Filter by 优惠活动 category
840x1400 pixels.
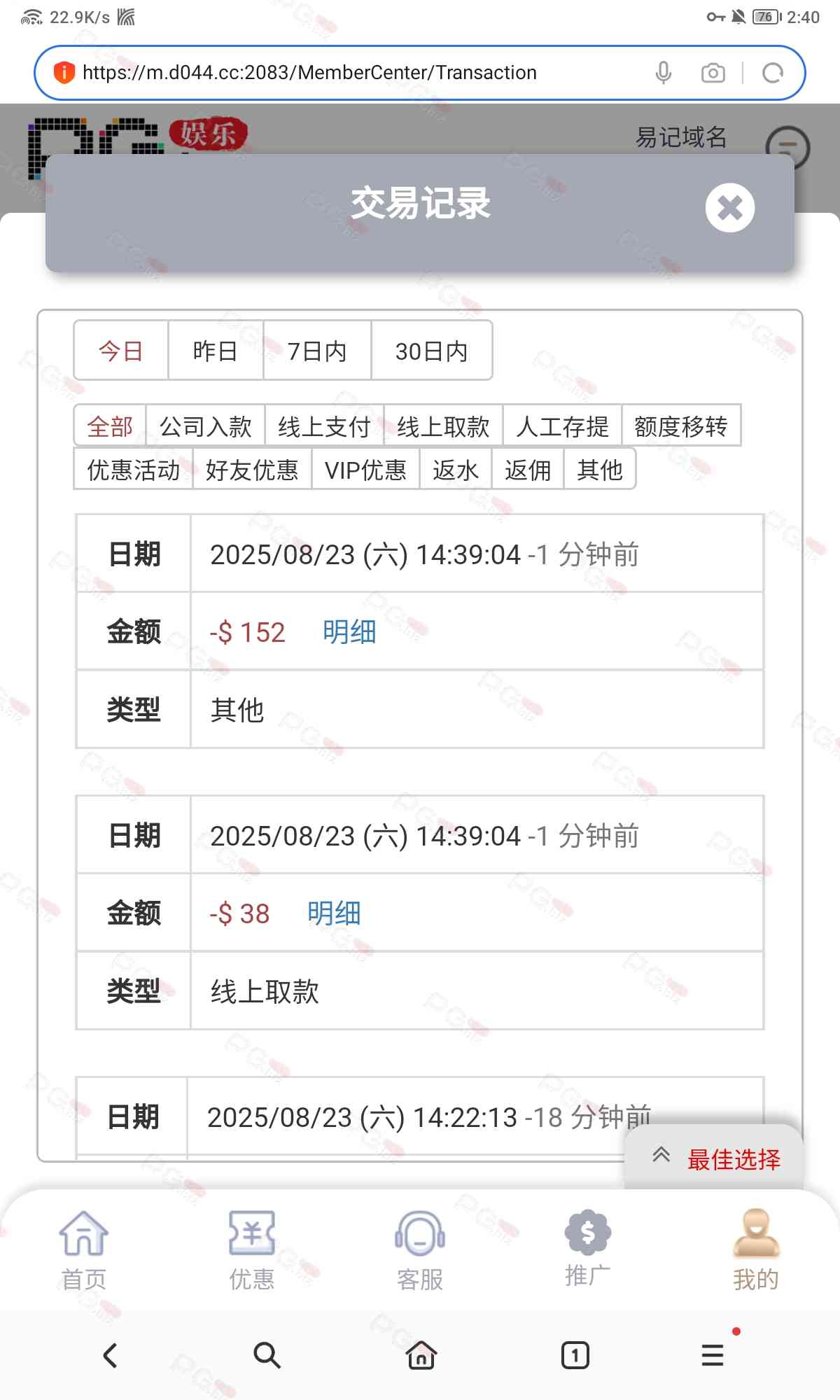(133, 470)
